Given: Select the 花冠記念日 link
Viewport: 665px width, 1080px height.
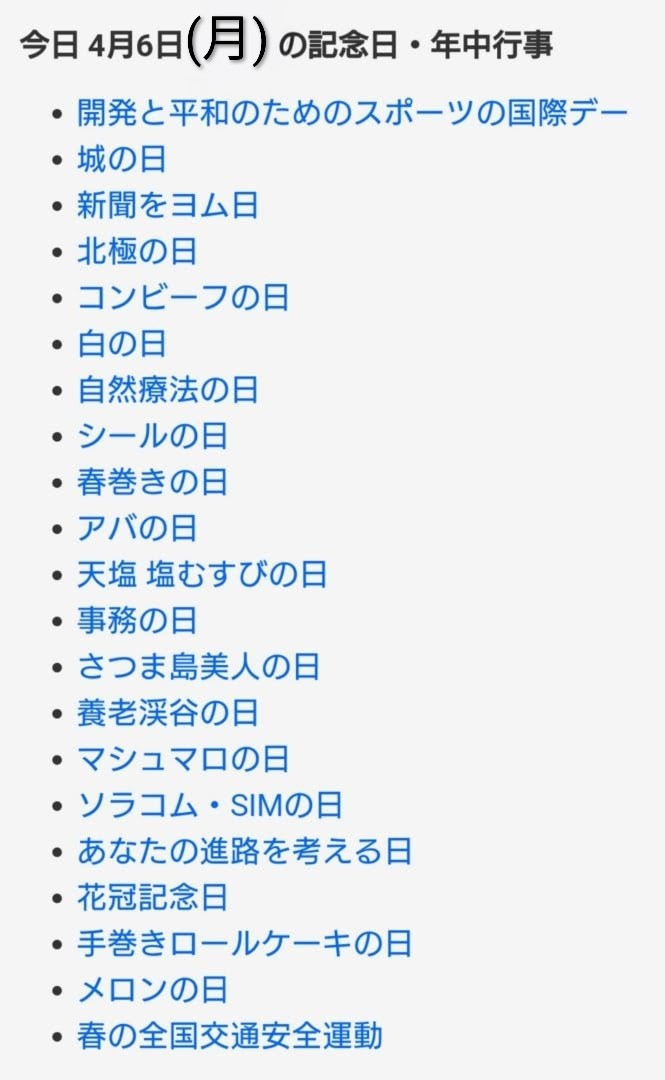Looking at the screenshot, I should coord(152,897).
